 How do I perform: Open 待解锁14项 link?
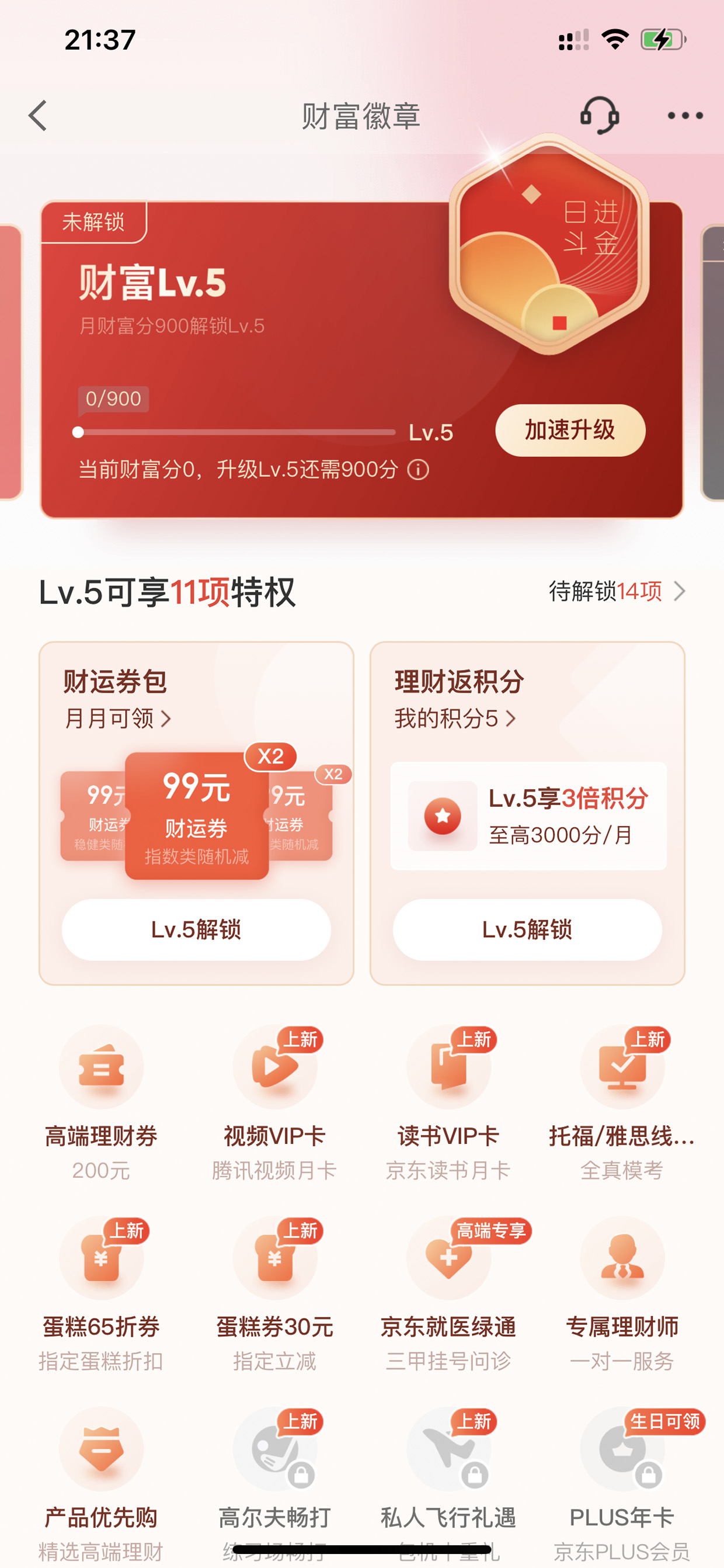pos(617,591)
